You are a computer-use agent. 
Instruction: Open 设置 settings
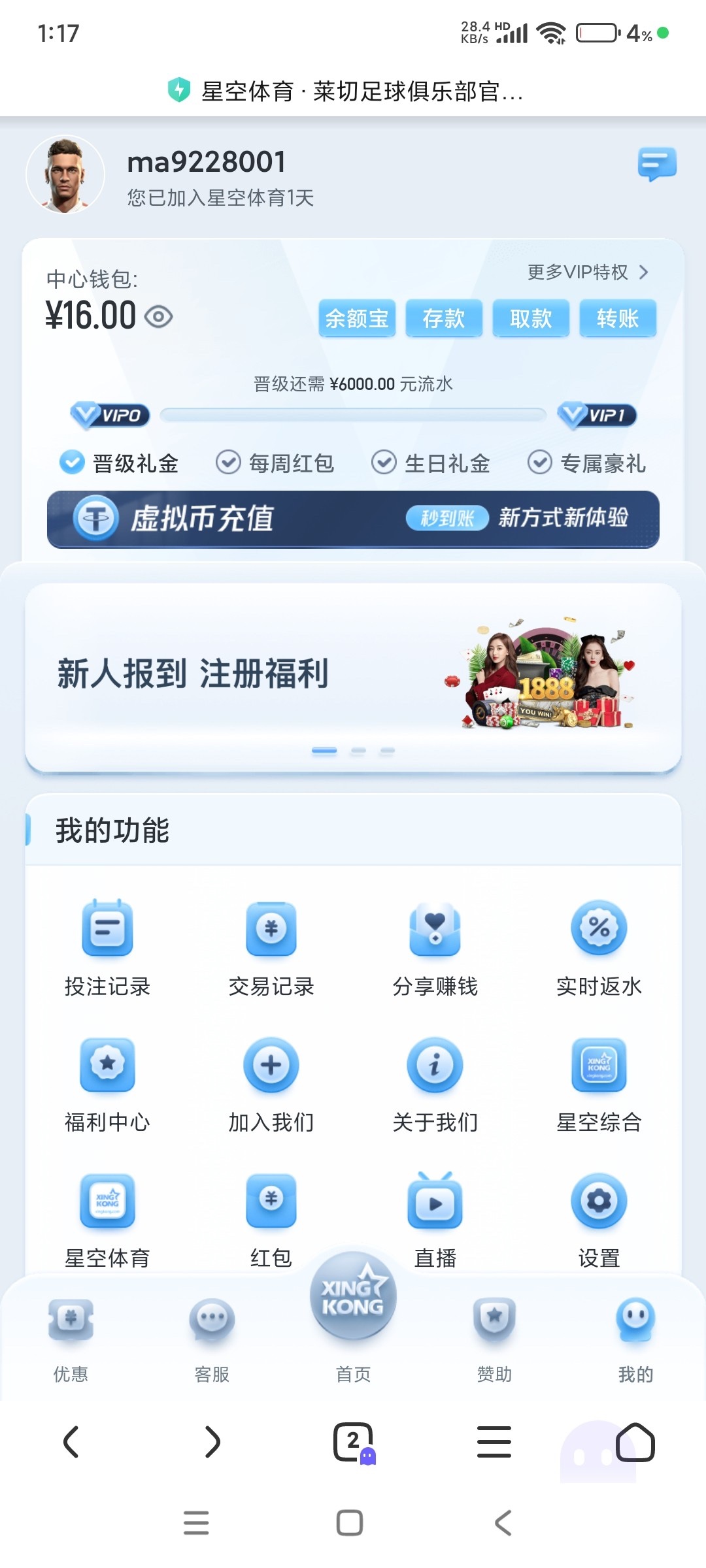click(x=599, y=1219)
